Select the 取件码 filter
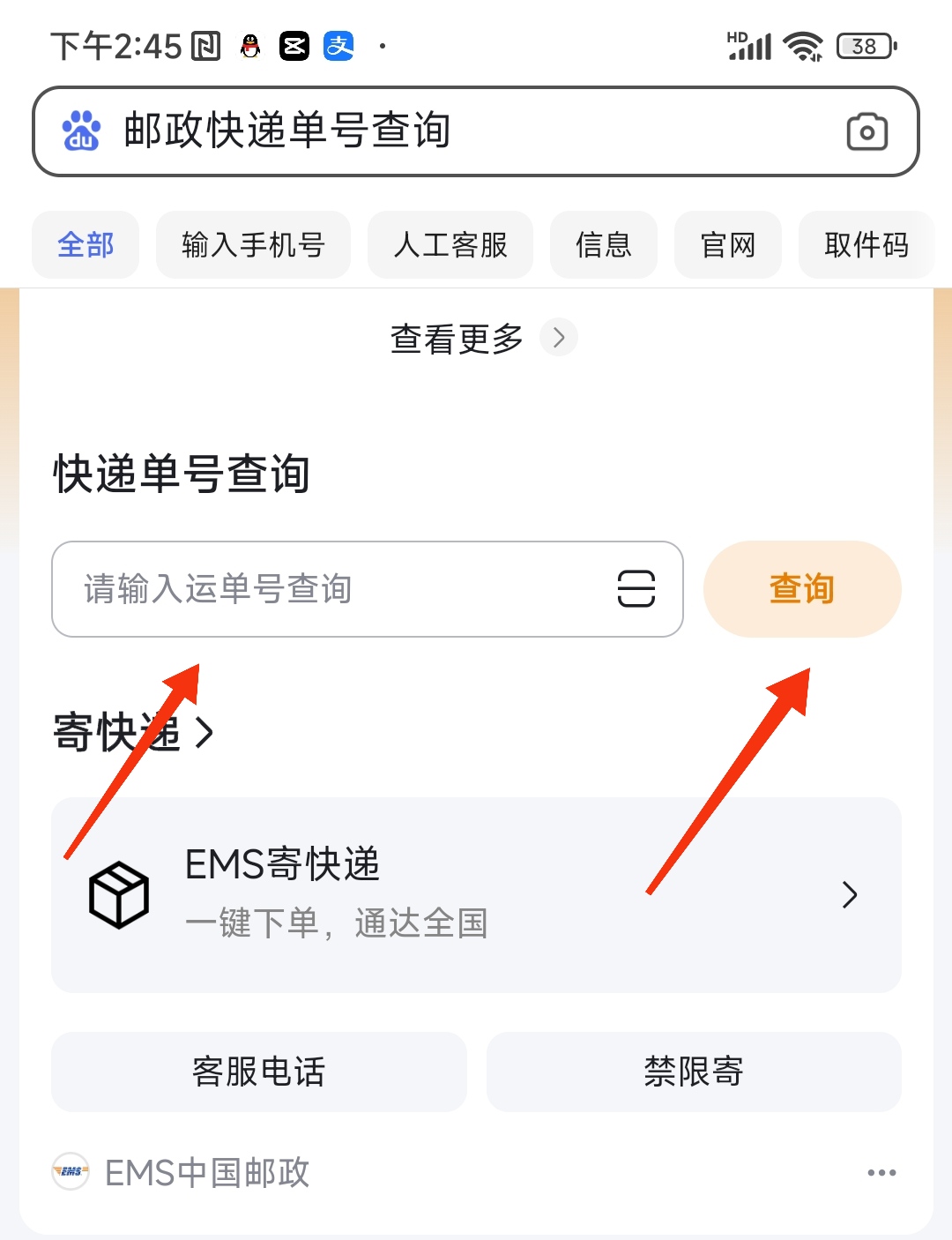Image resolution: width=952 pixels, height=1240 pixels. [x=866, y=245]
